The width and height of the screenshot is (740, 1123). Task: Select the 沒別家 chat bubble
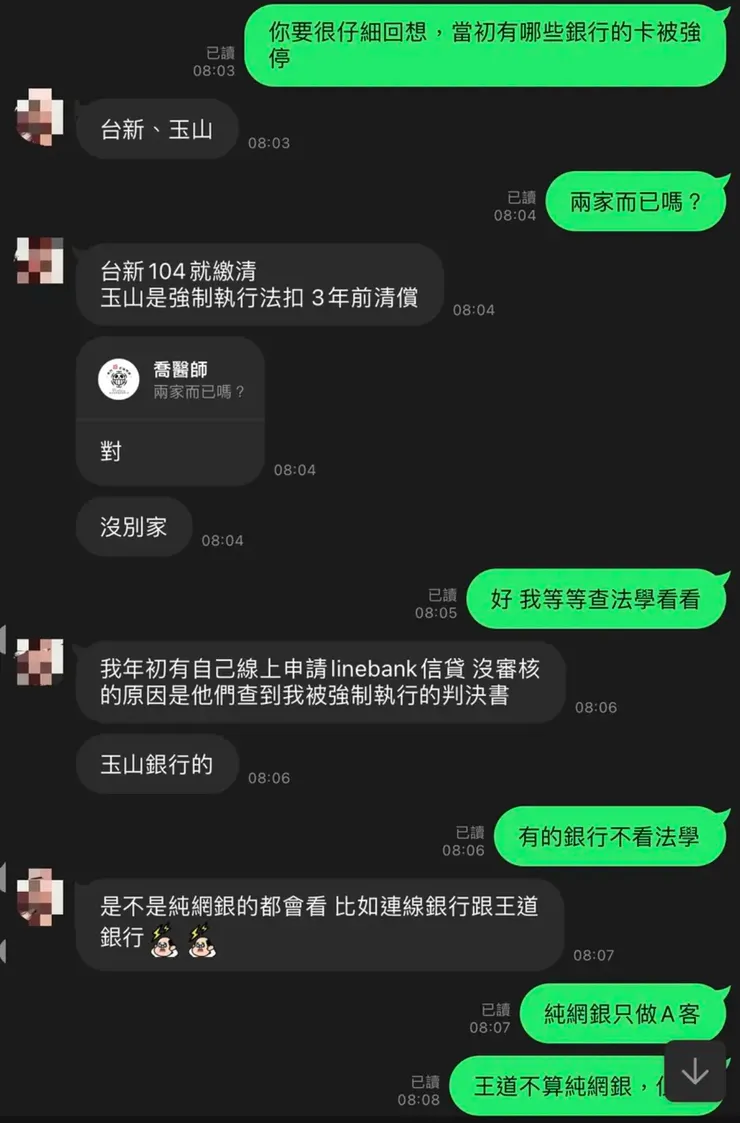133,527
